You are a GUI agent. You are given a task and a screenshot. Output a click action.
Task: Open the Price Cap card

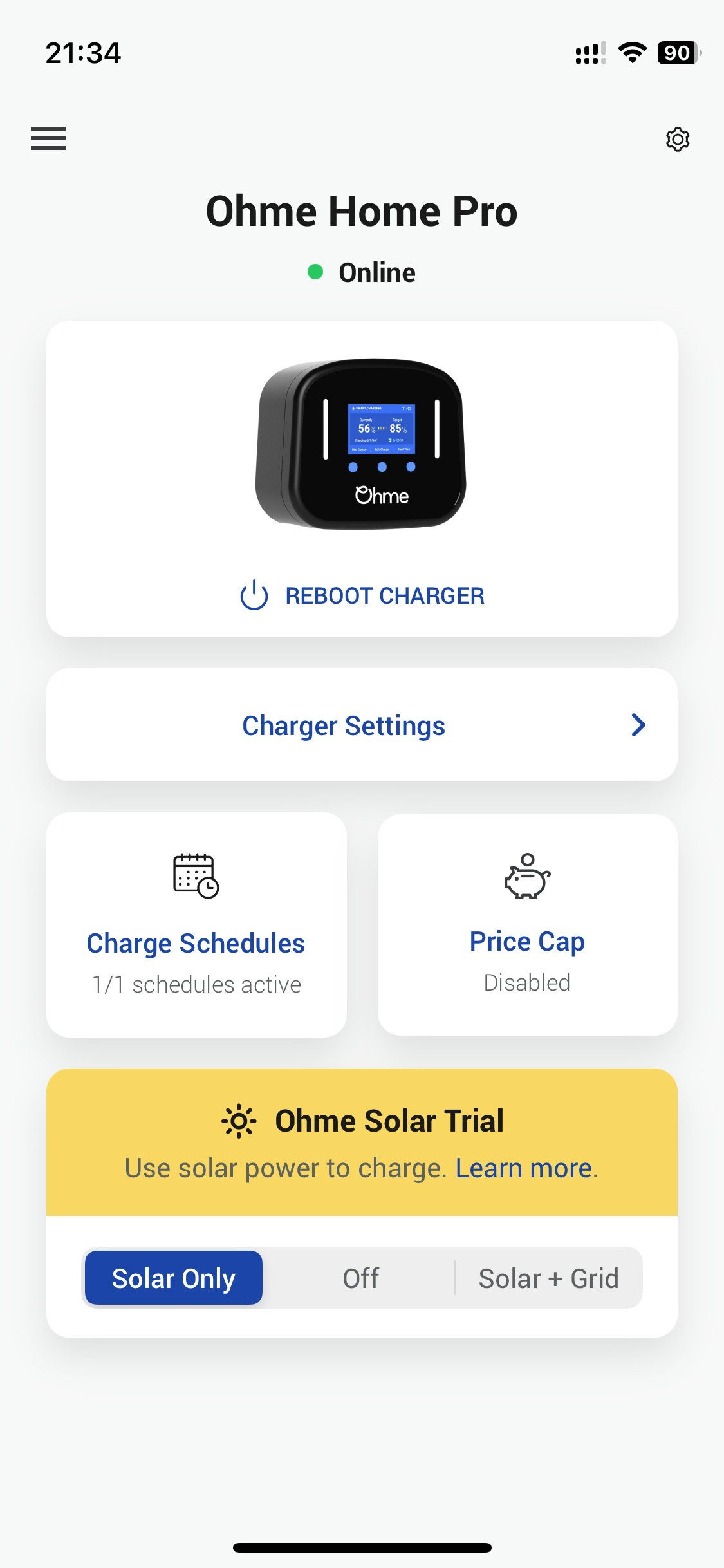coord(527,924)
